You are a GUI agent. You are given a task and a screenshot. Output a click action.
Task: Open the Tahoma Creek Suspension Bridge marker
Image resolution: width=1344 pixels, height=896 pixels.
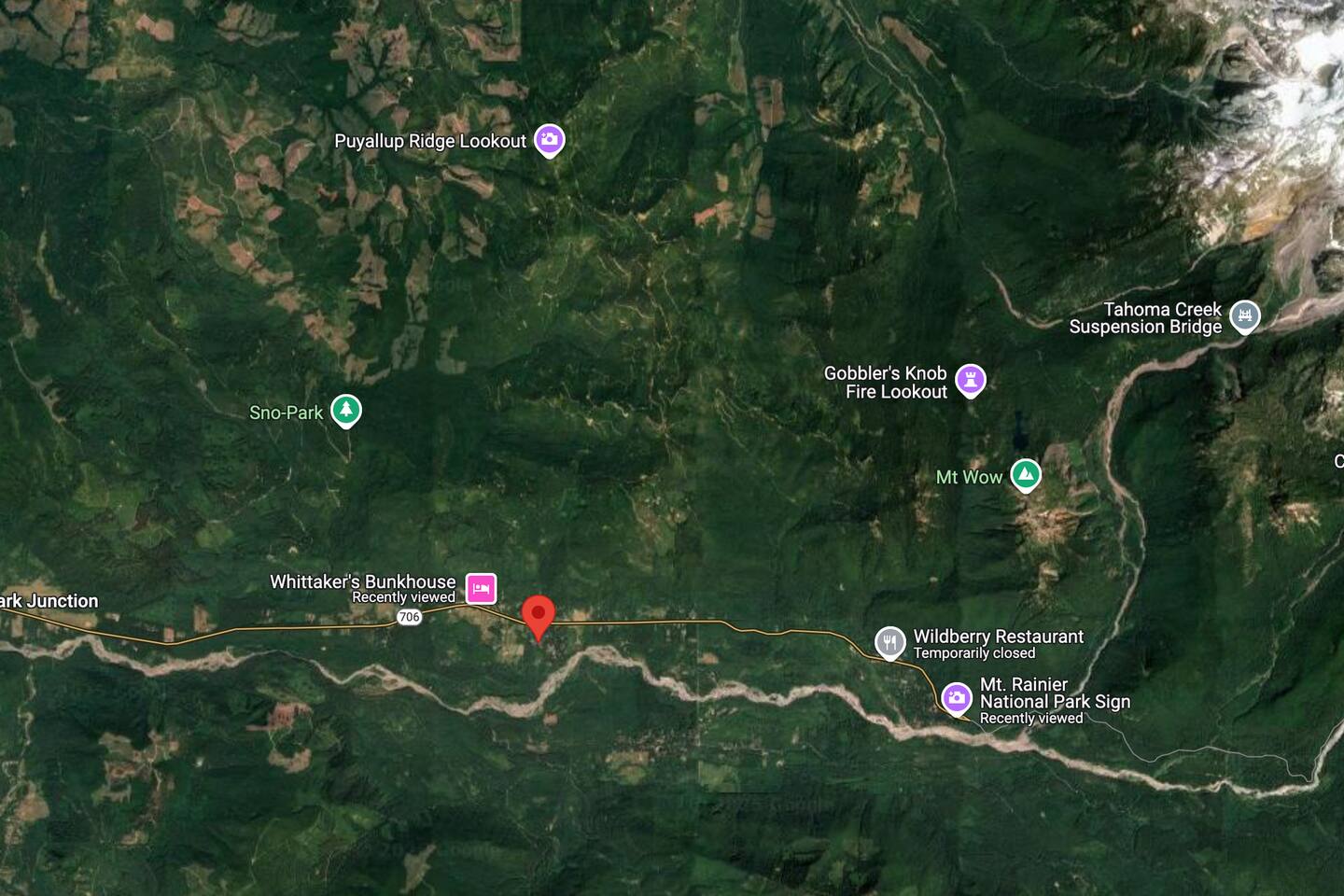(1244, 316)
